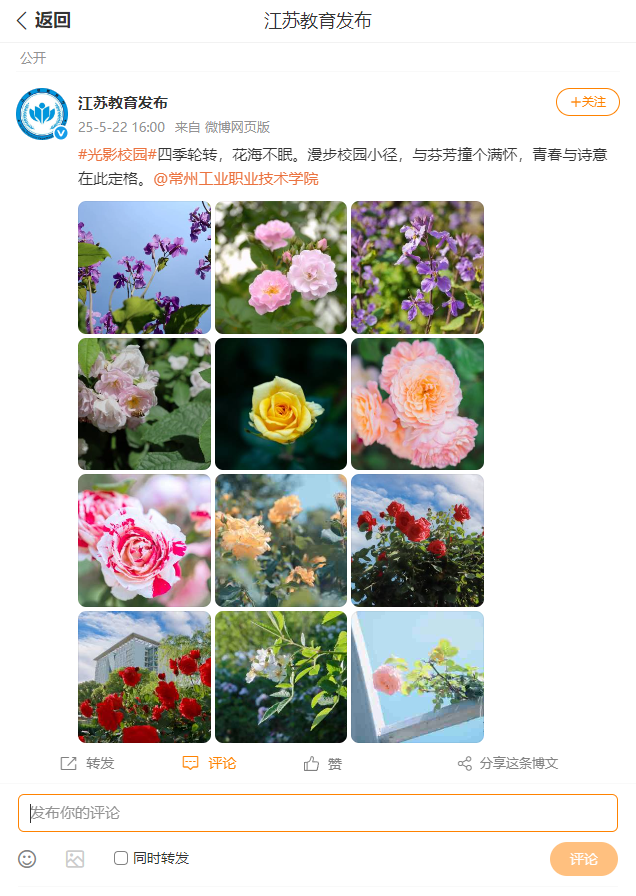
Task: Open the #光影校园# hashtag link
Action: pyautogui.click(x=117, y=155)
